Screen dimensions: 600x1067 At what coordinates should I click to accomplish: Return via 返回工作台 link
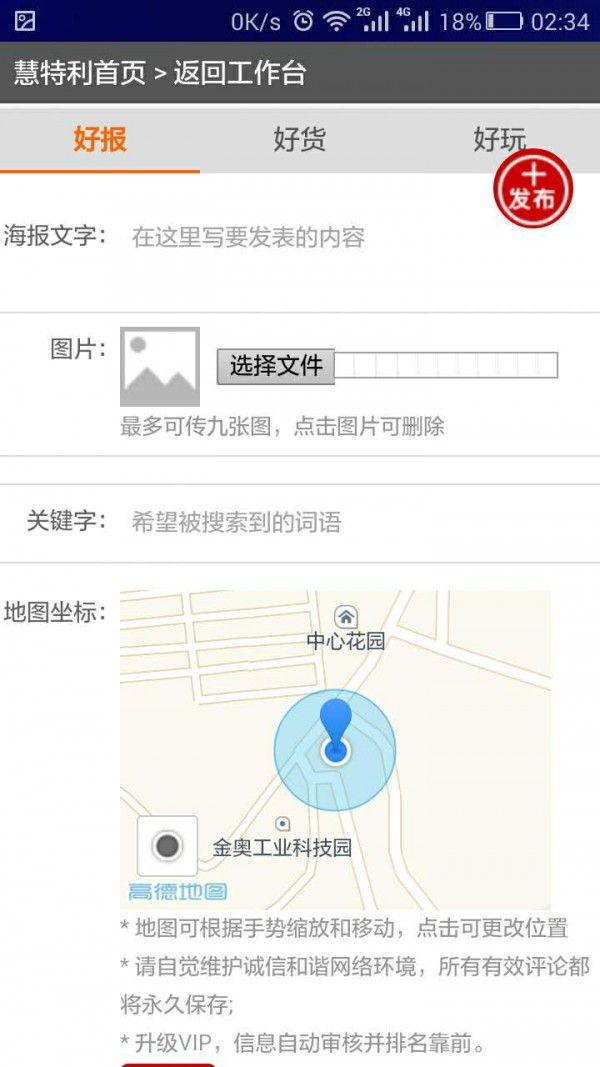point(240,73)
